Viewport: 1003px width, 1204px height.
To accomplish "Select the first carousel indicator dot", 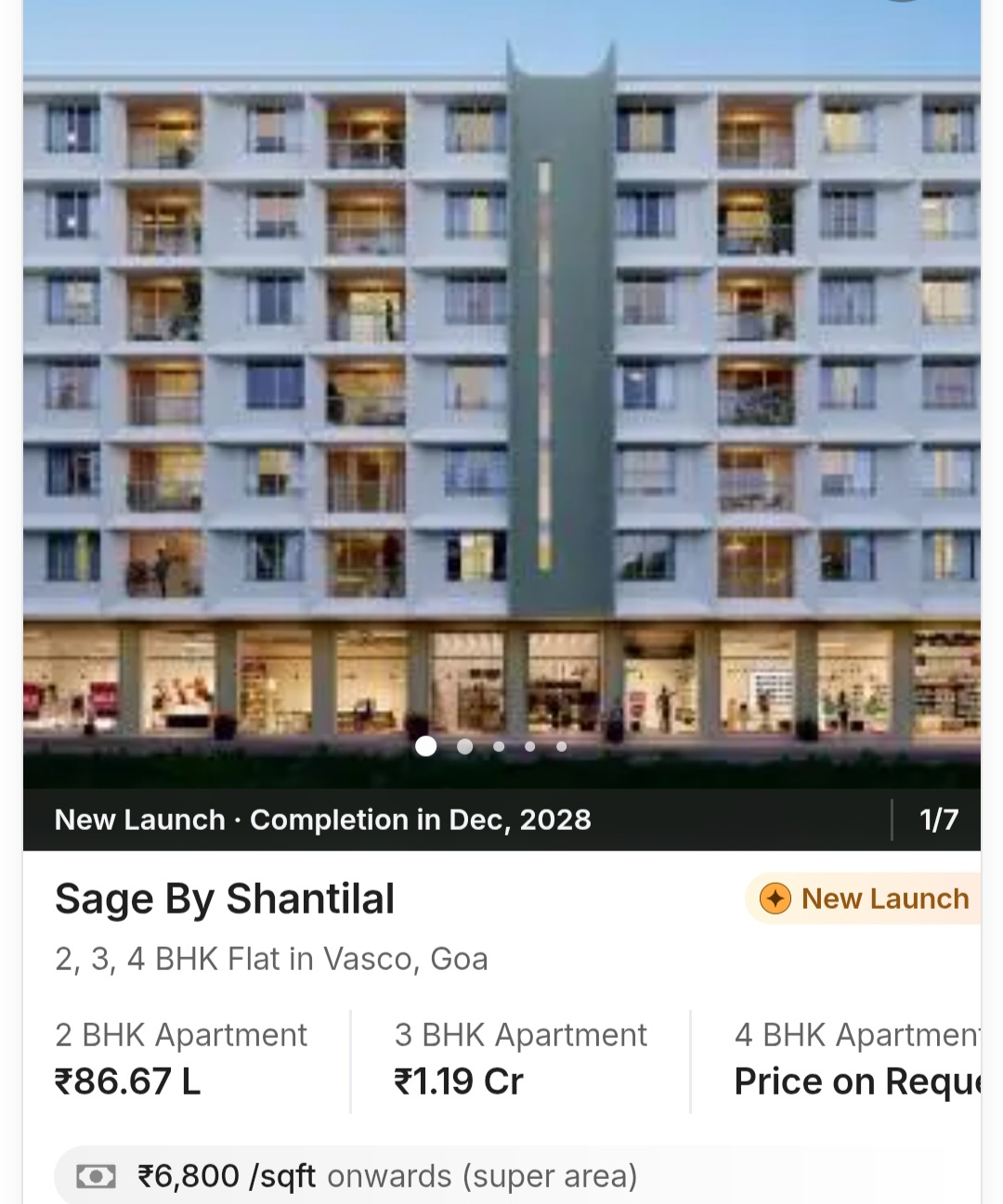I will [426, 746].
